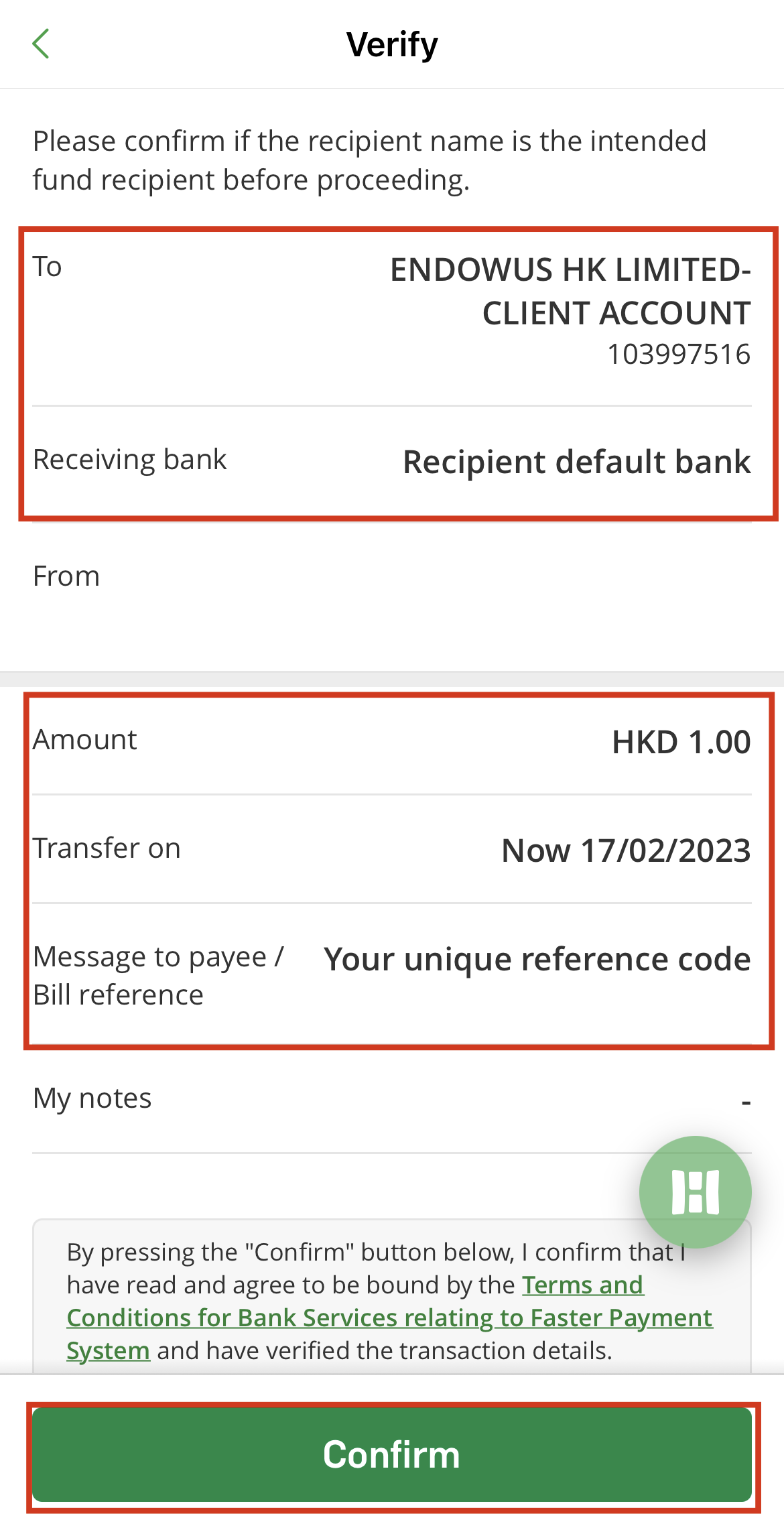784x1534 pixels.
Task: Confirm the HKD 1.00 transfer
Action: point(392,1454)
